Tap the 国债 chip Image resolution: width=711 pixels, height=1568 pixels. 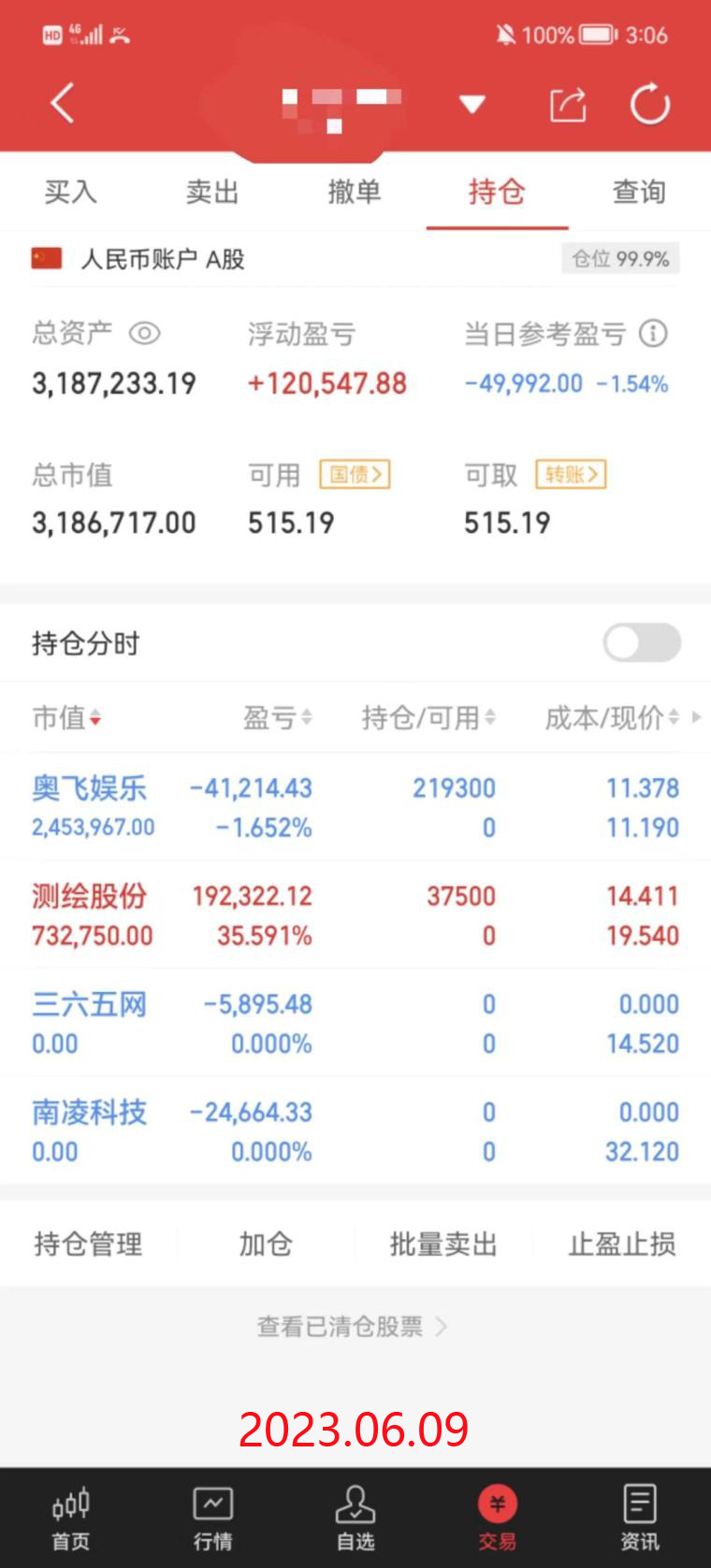(x=355, y=475)
